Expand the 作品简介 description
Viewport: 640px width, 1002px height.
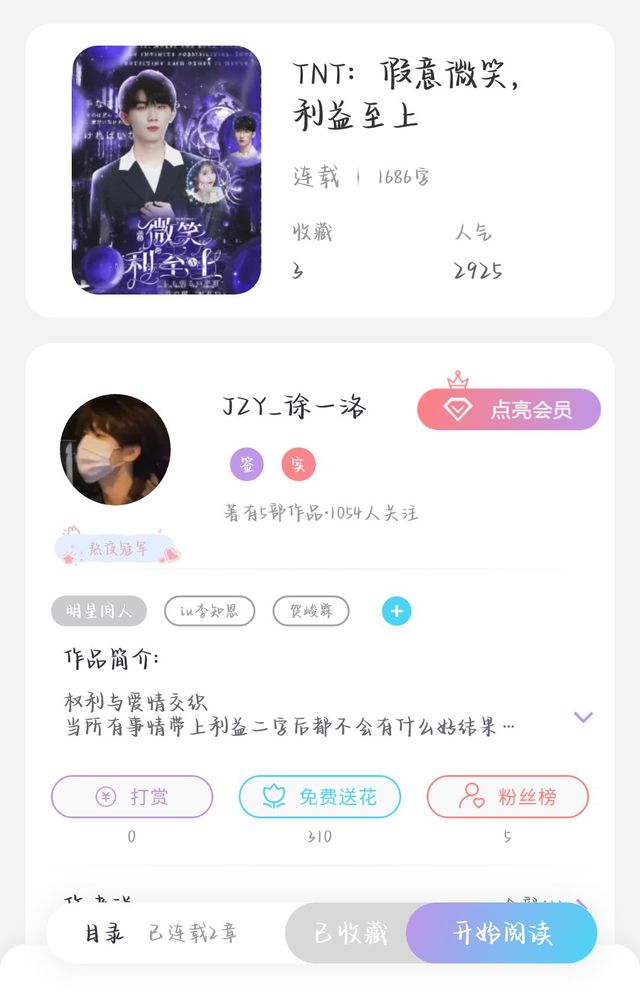coord(583,717)
